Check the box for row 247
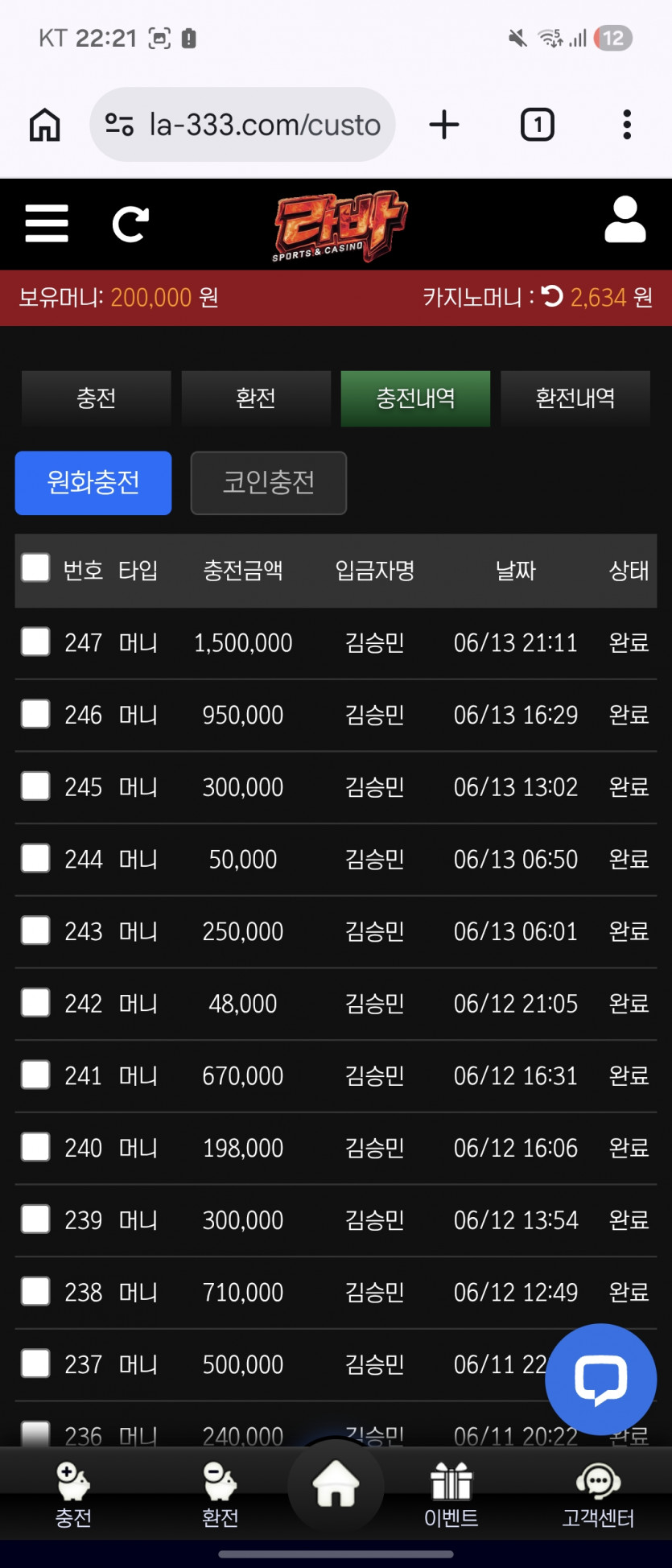The height and width of the screenshot is (1568, 672). pos(35,642)
